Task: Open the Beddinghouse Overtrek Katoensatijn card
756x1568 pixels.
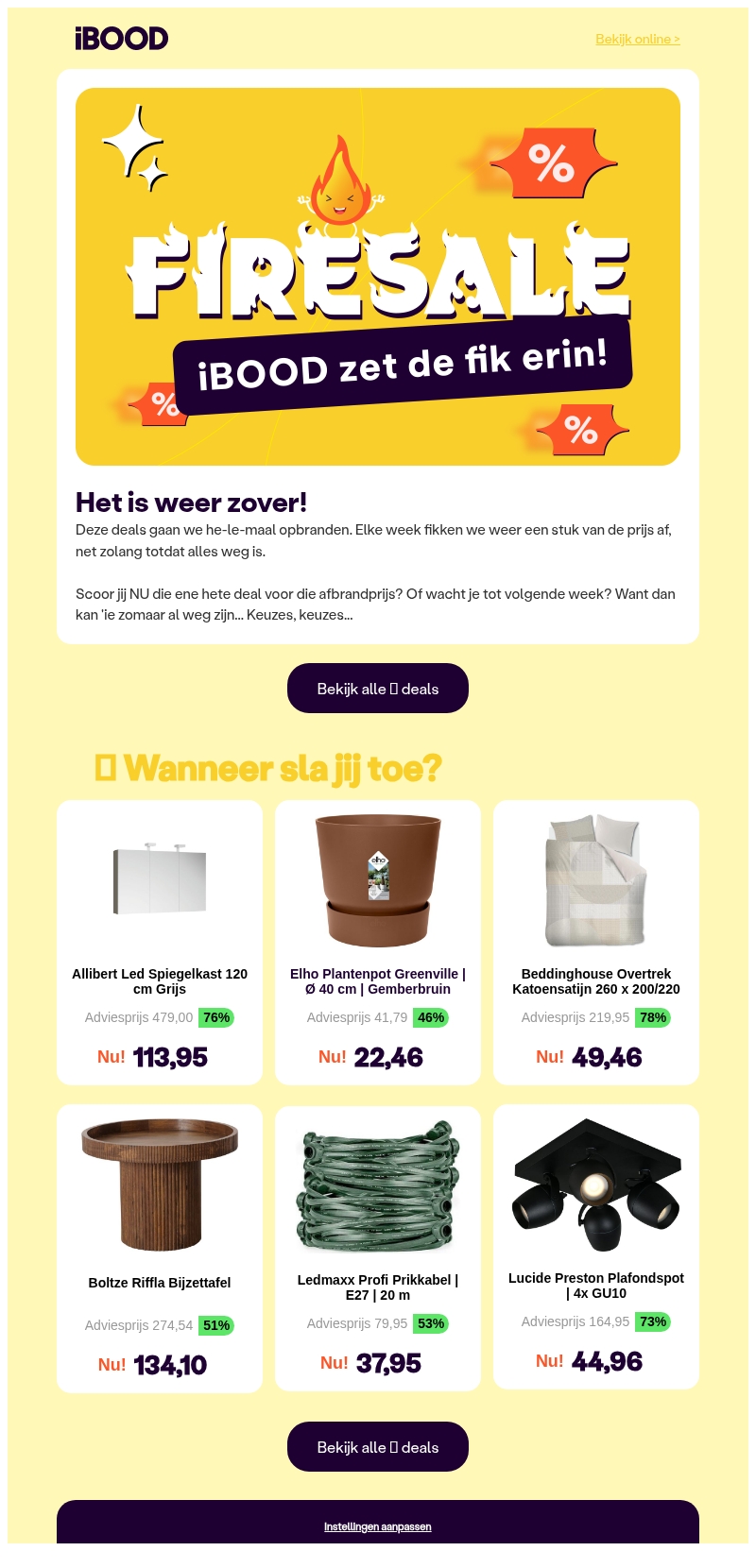Action: tap(596, 943)
